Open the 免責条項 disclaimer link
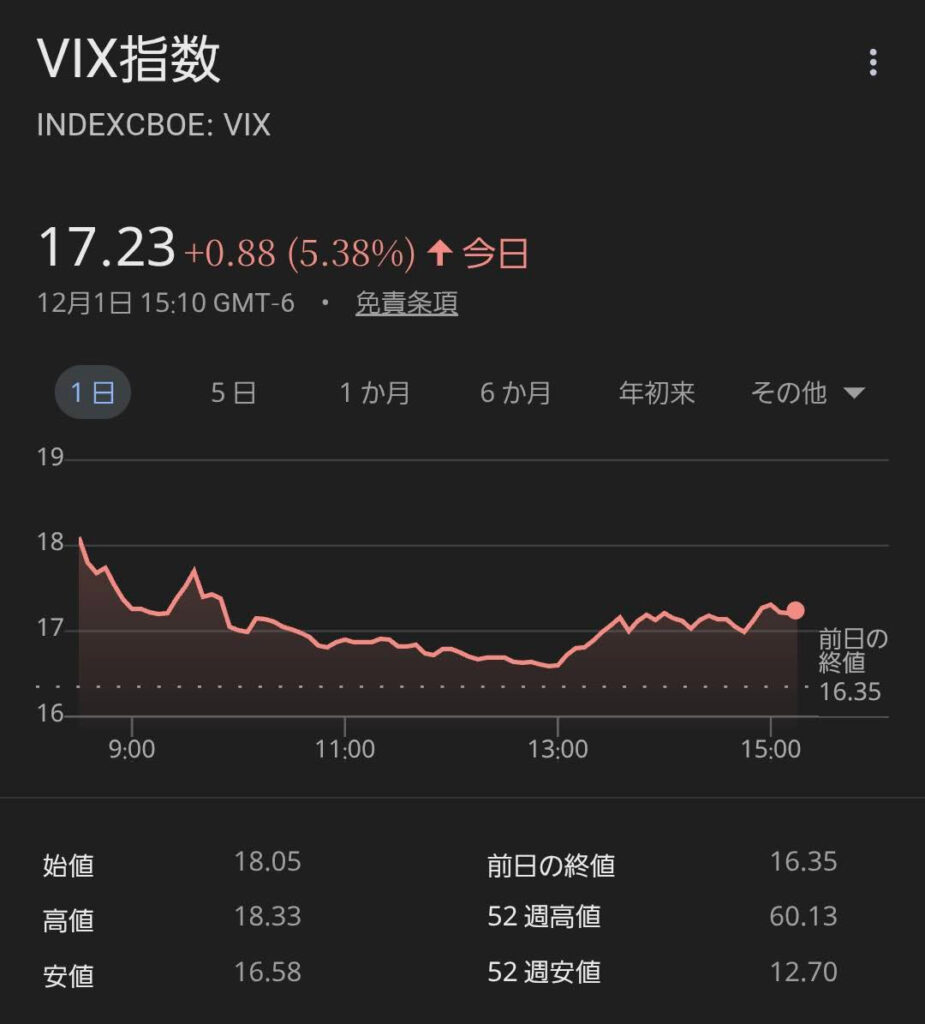Image resolution: width=925 pixels, height=1024 pixels. [406, 304]
